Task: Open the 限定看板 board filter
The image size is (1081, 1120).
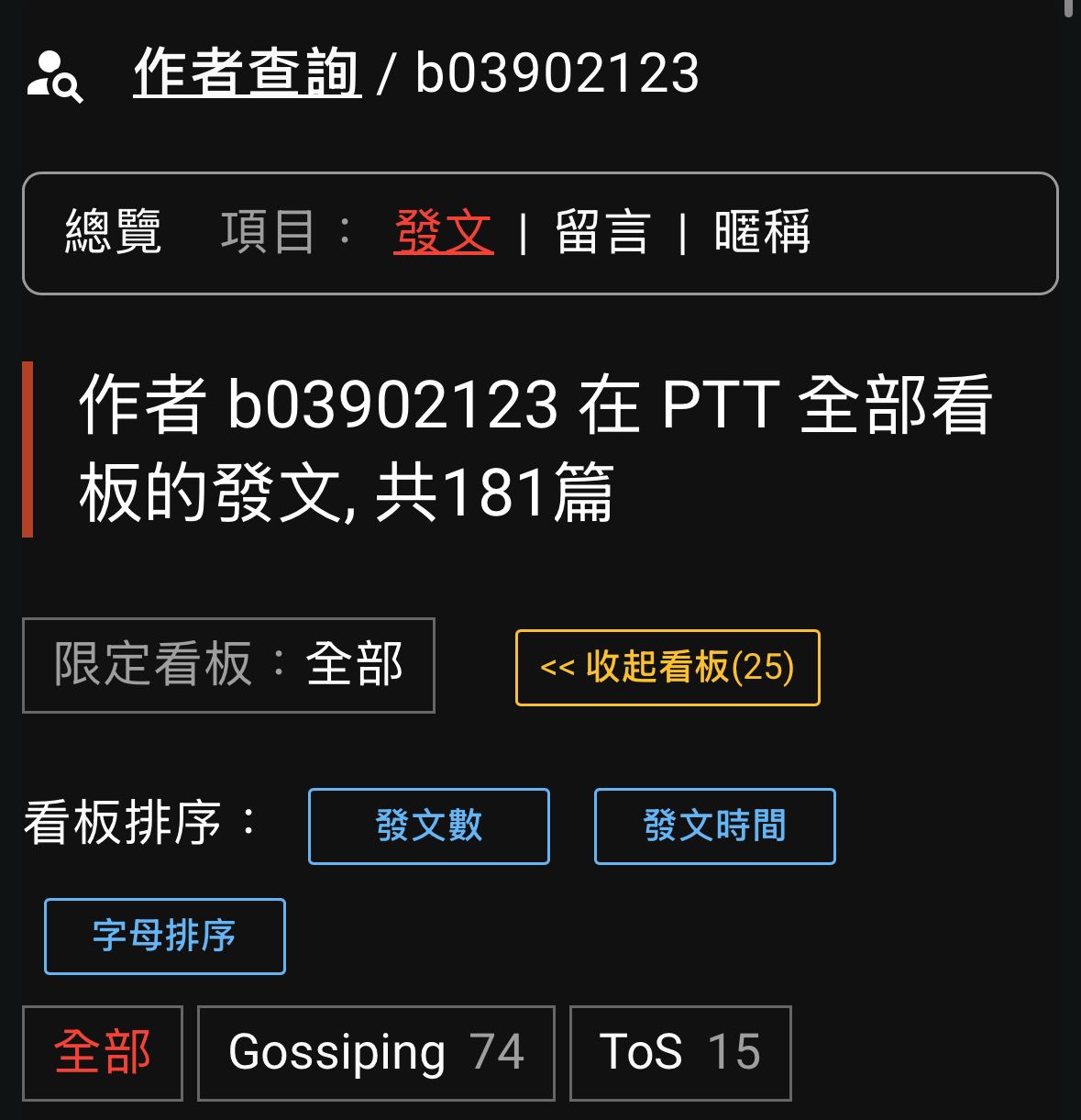Action: click(228, 665)
